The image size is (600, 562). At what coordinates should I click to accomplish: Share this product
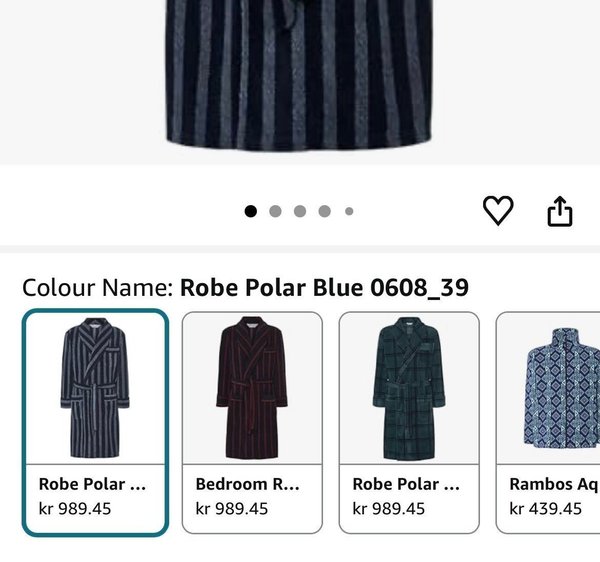560,210
